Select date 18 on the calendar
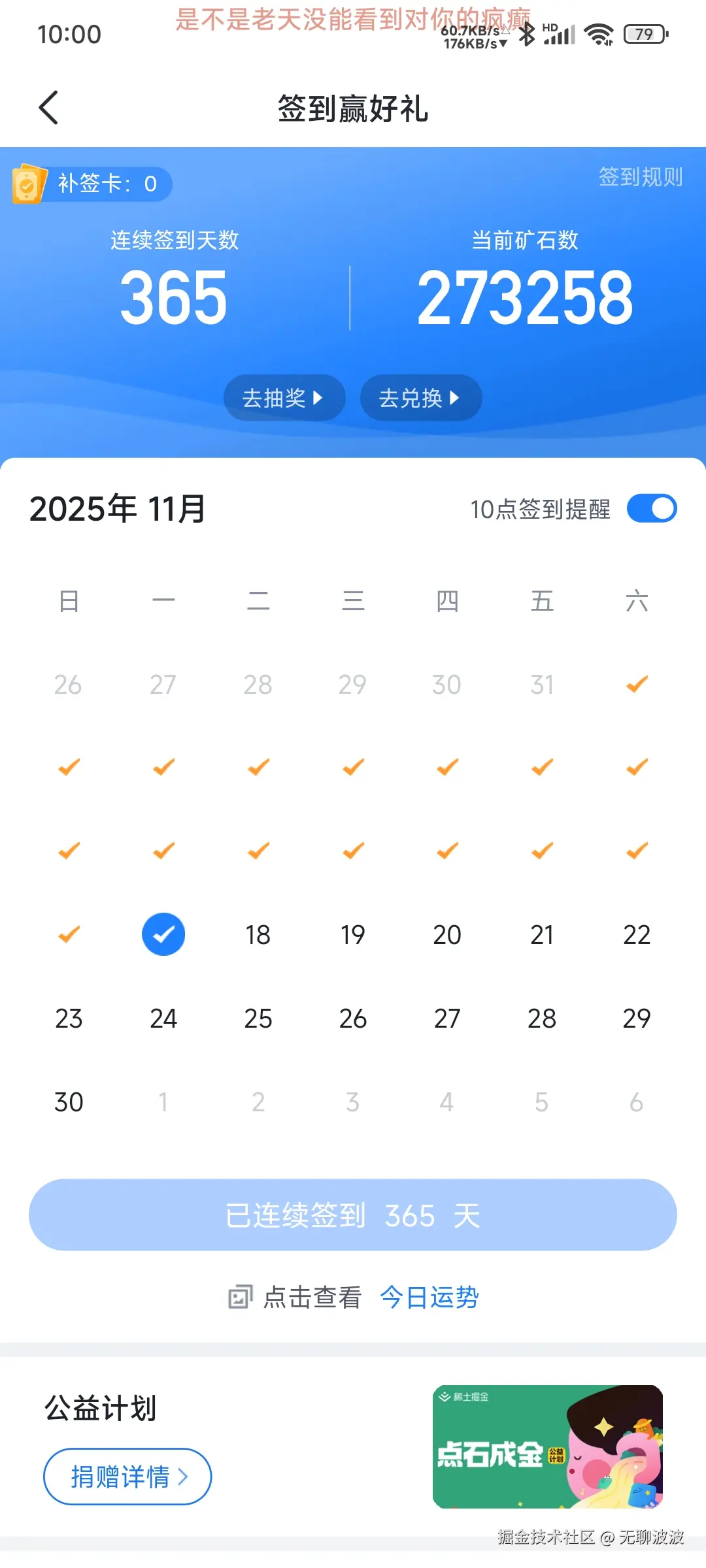Image resolution: width=706 pixels, height=1568 pixels. (x=258, y=934)
